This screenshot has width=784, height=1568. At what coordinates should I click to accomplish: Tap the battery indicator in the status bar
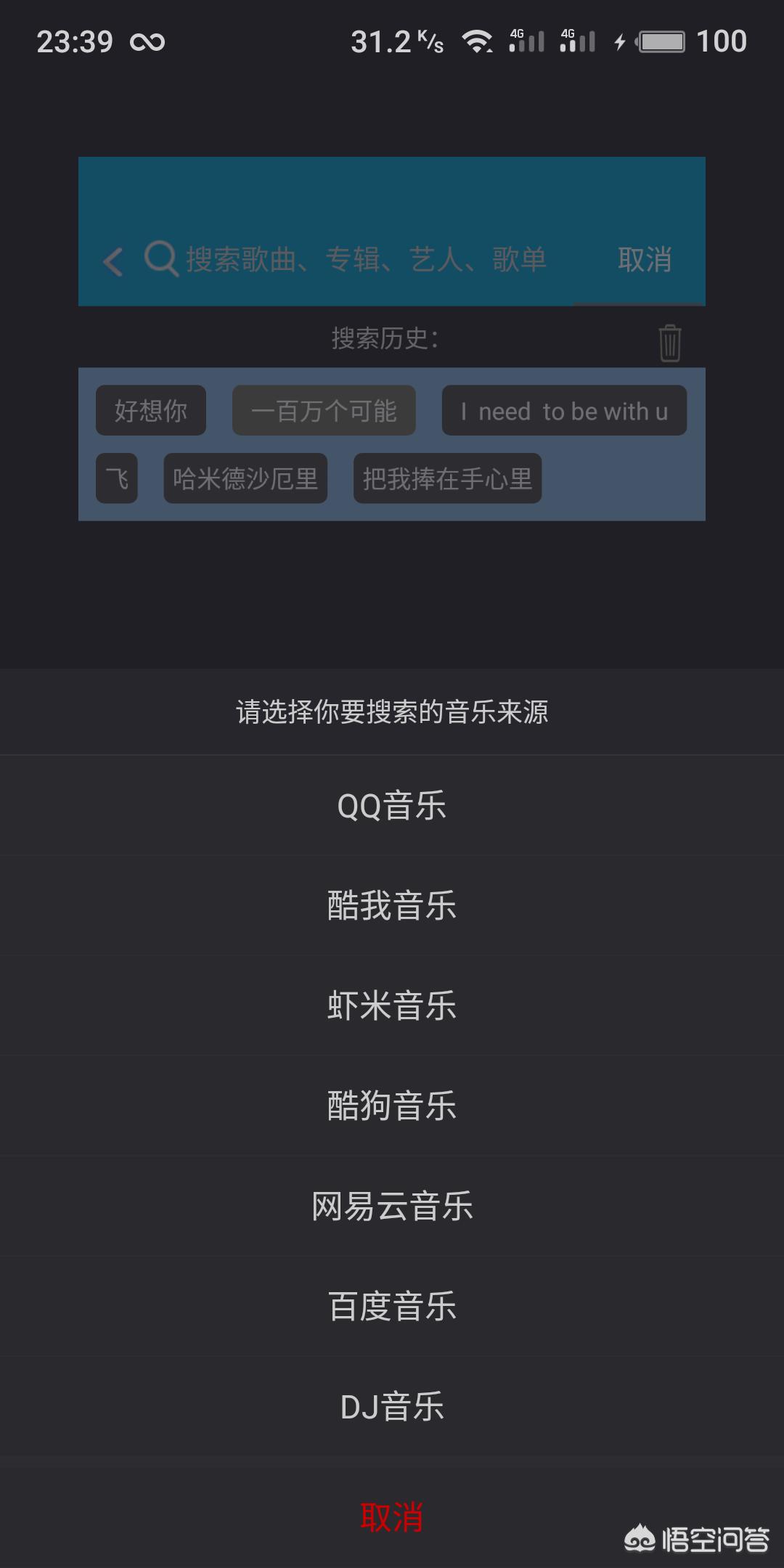pos(663,41)
